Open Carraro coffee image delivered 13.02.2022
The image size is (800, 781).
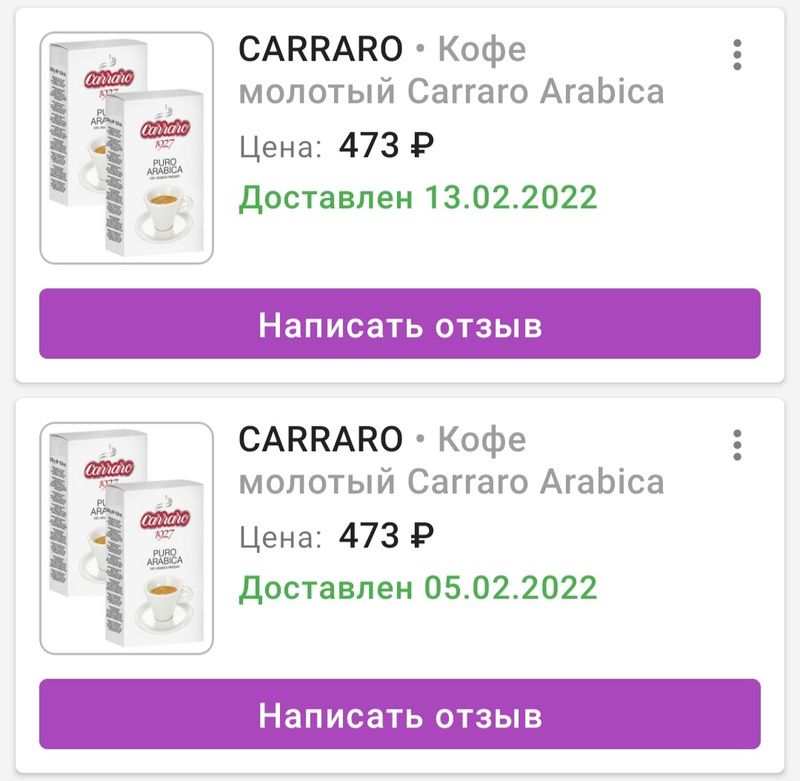click(127, 148)
